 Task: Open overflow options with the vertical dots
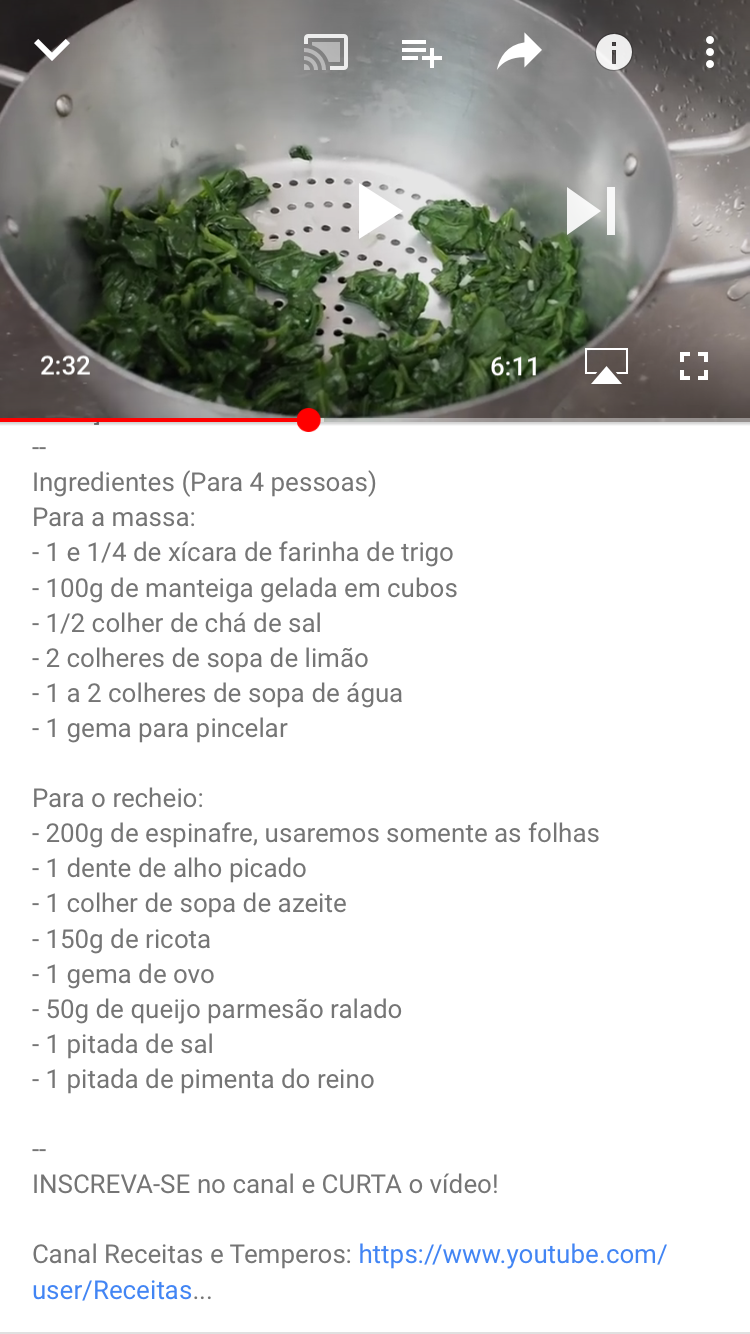(x=710, y=52)
